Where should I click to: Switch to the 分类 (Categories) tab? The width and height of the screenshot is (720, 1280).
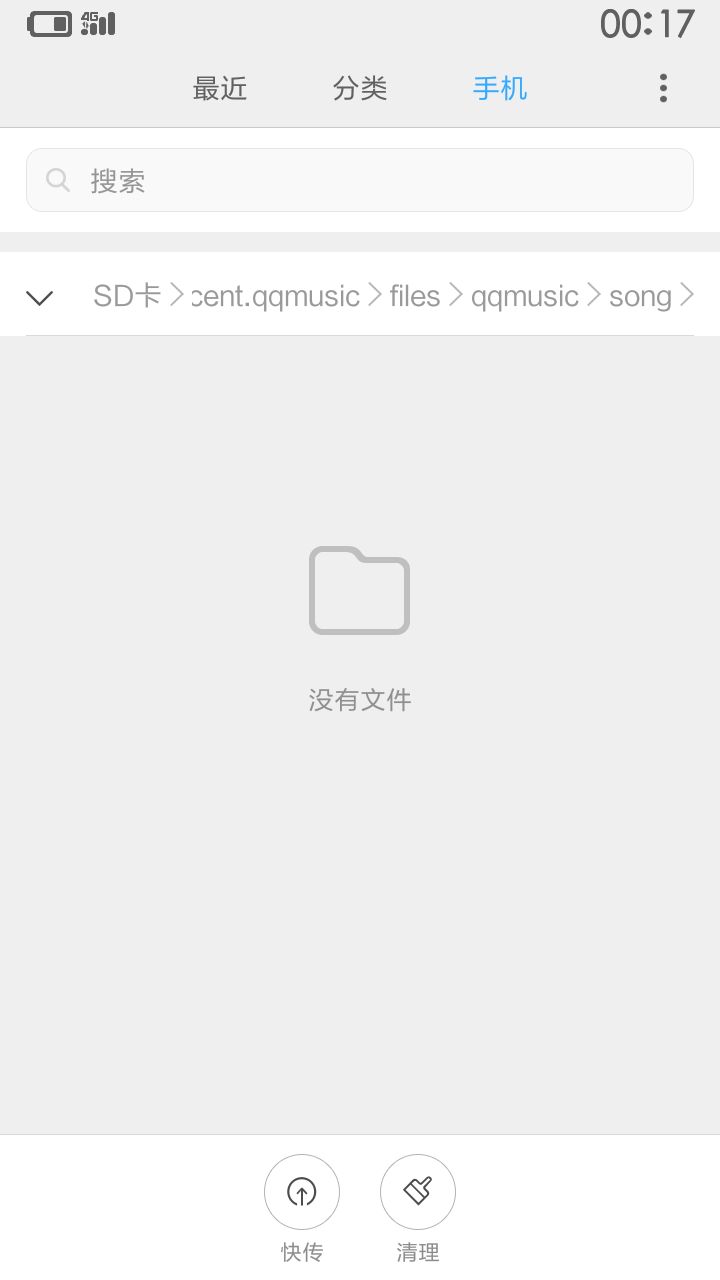point(359,89)
